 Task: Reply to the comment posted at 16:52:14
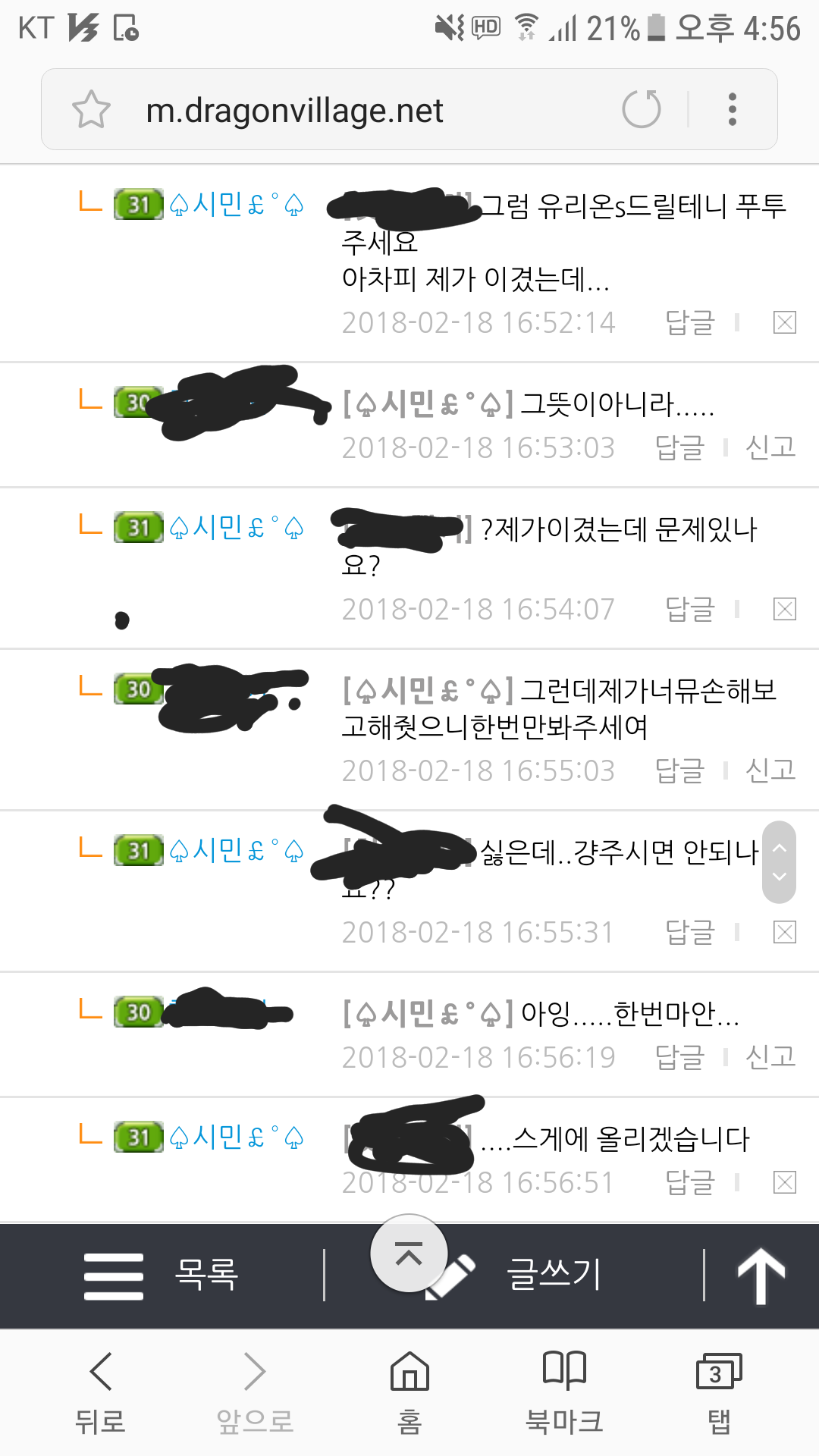tap(689, 322)
